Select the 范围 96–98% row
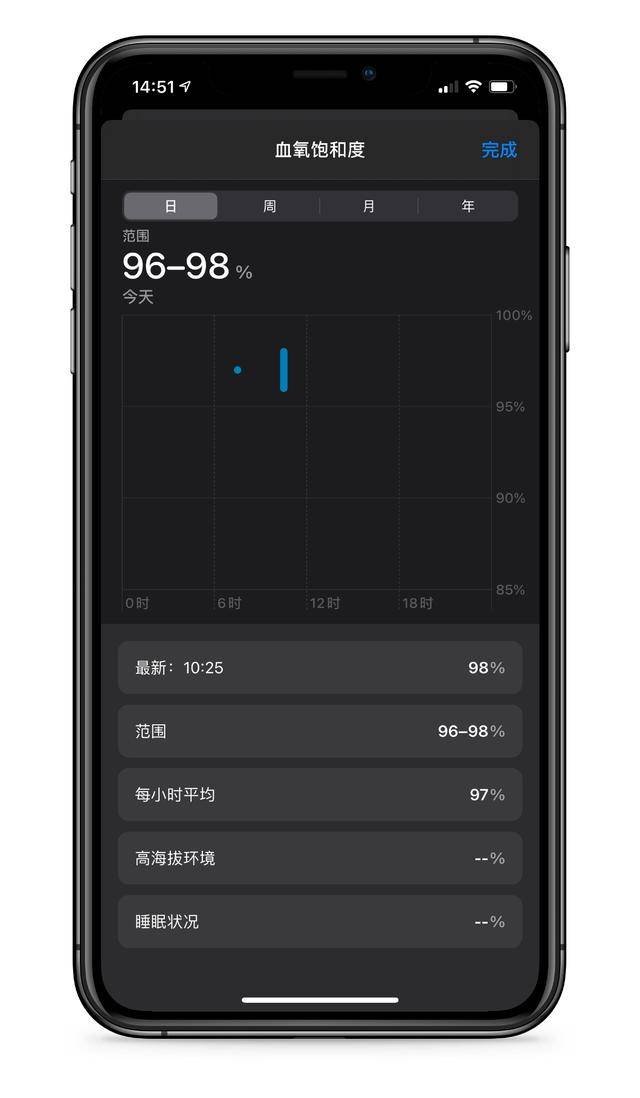The width and height of the screenshot is (640, 1098). [x=320, y=731]
